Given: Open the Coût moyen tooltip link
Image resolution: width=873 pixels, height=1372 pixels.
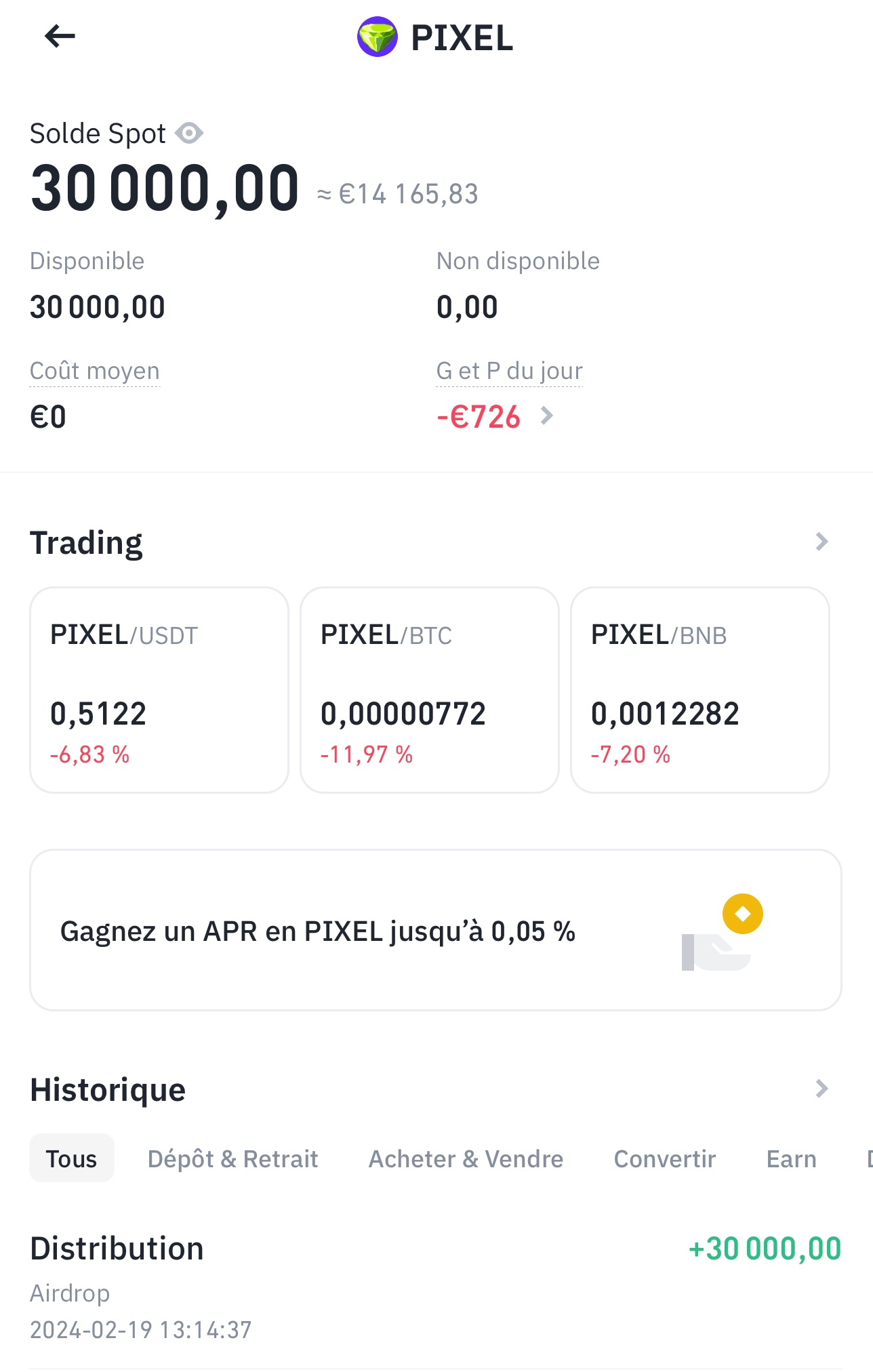Looking at the screenshot, I should 94,370.
